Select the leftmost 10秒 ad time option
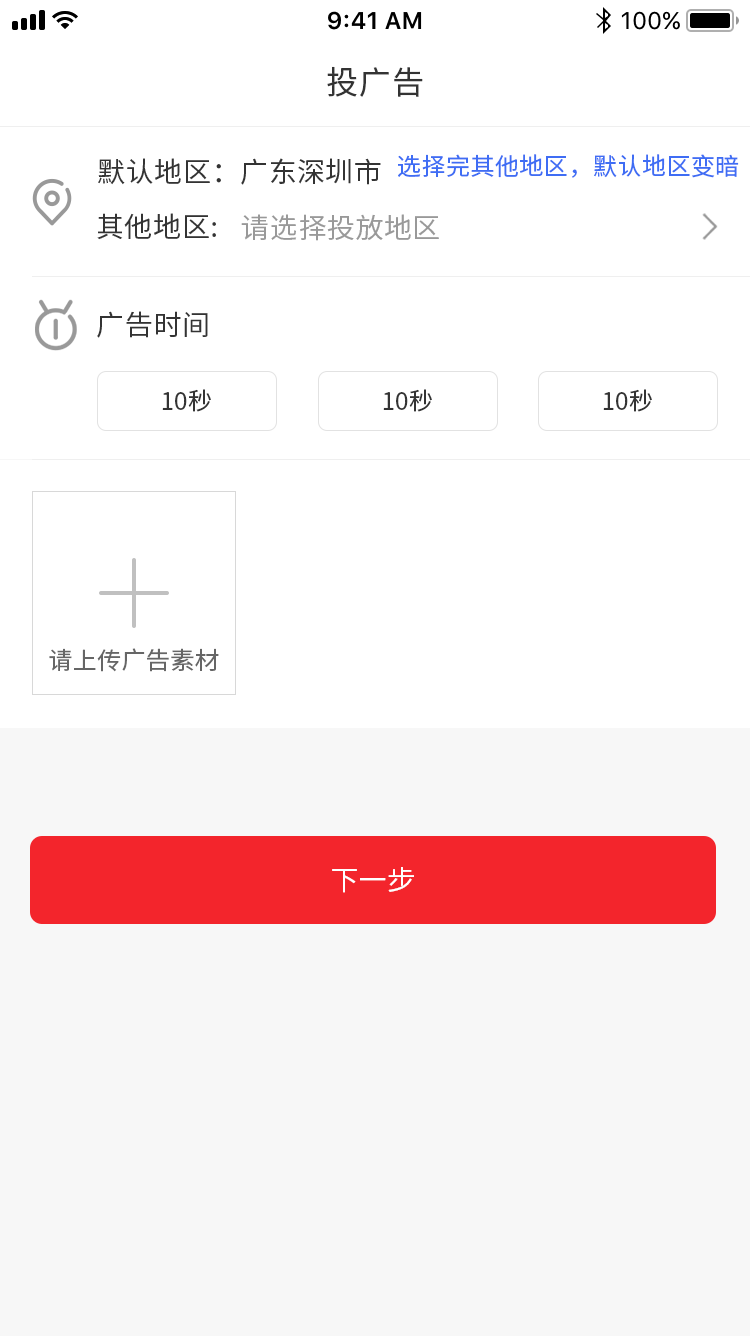Image resolution: width=750 pixels, height=1336 pixels. 187,401
